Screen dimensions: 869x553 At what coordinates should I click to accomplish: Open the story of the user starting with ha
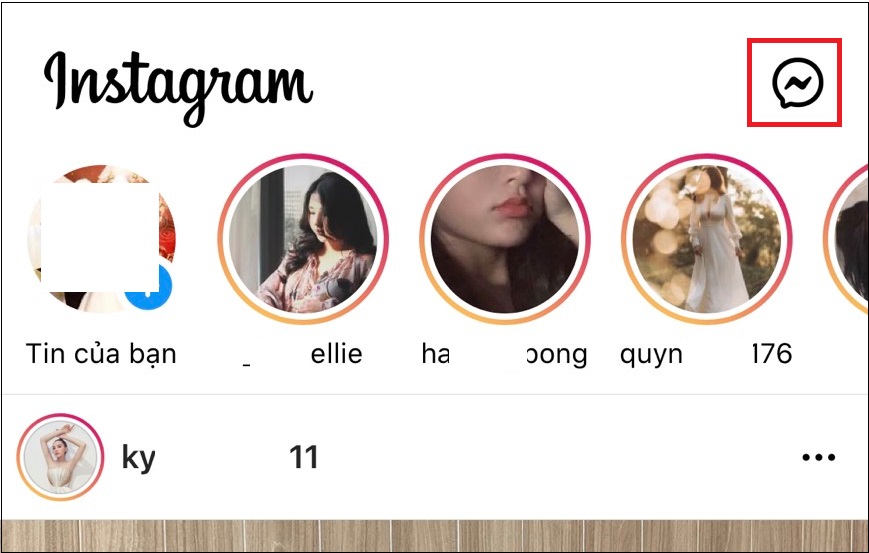pos(504,238)
